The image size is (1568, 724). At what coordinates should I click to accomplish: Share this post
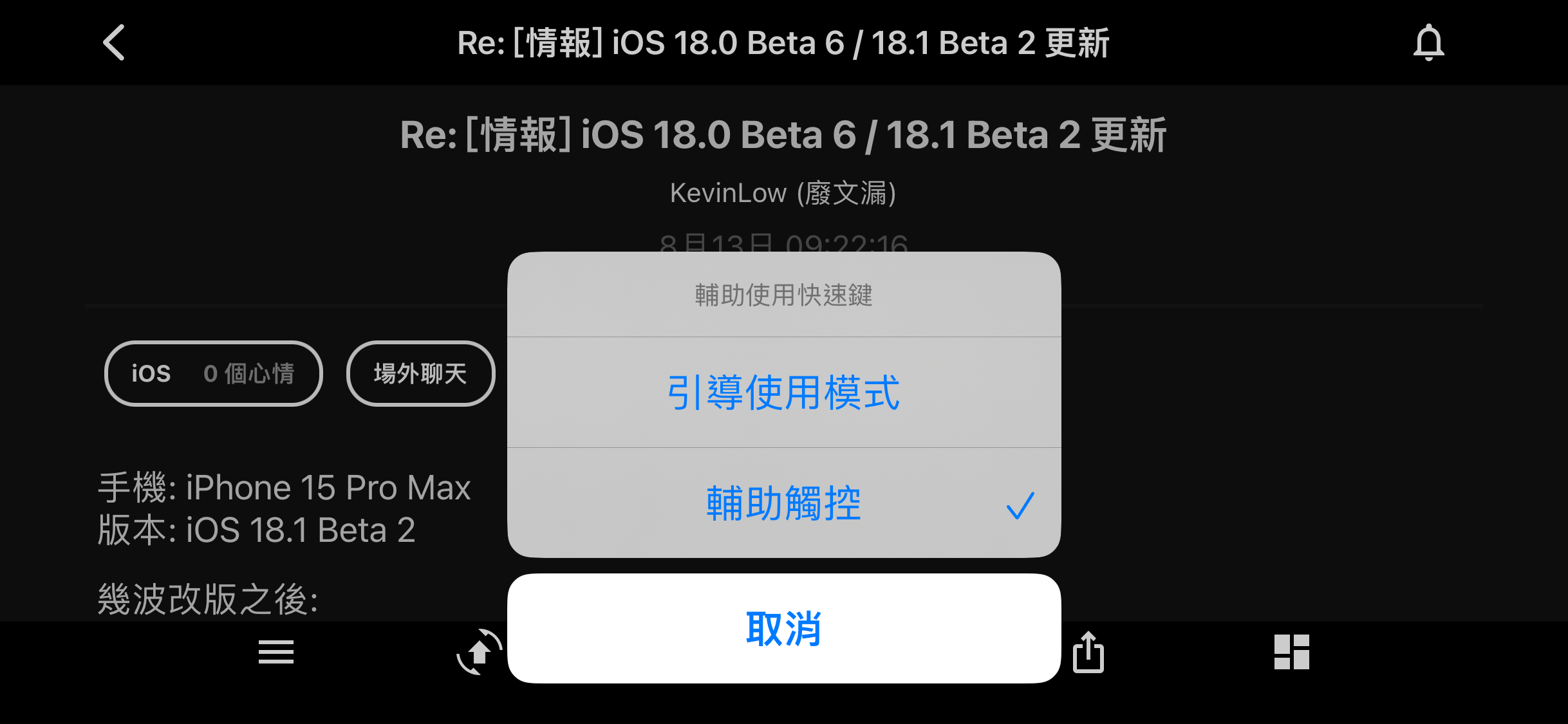[x=1088, y=652]
